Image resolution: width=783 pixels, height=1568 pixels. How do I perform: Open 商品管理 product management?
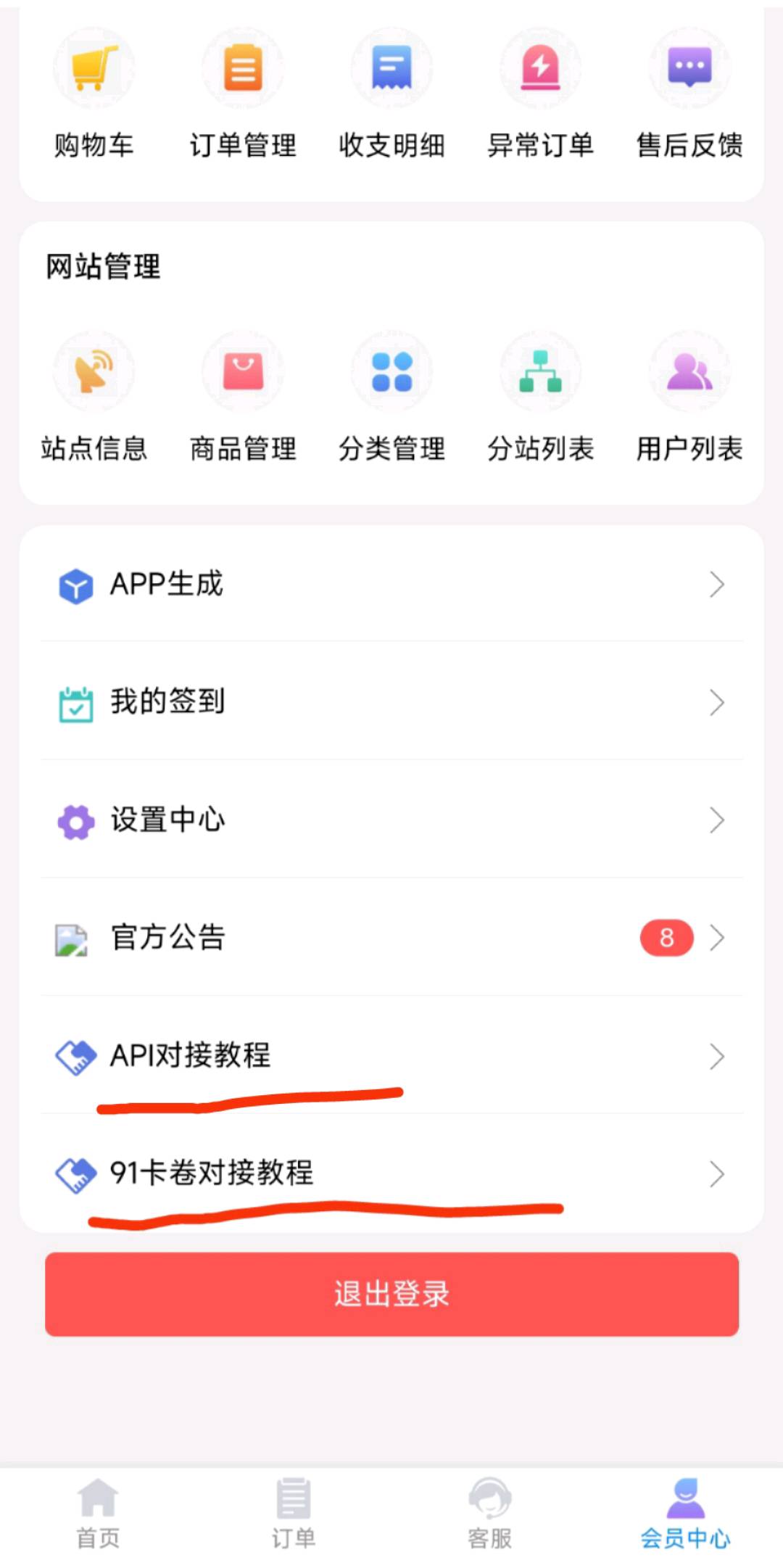tap(243, 397)
